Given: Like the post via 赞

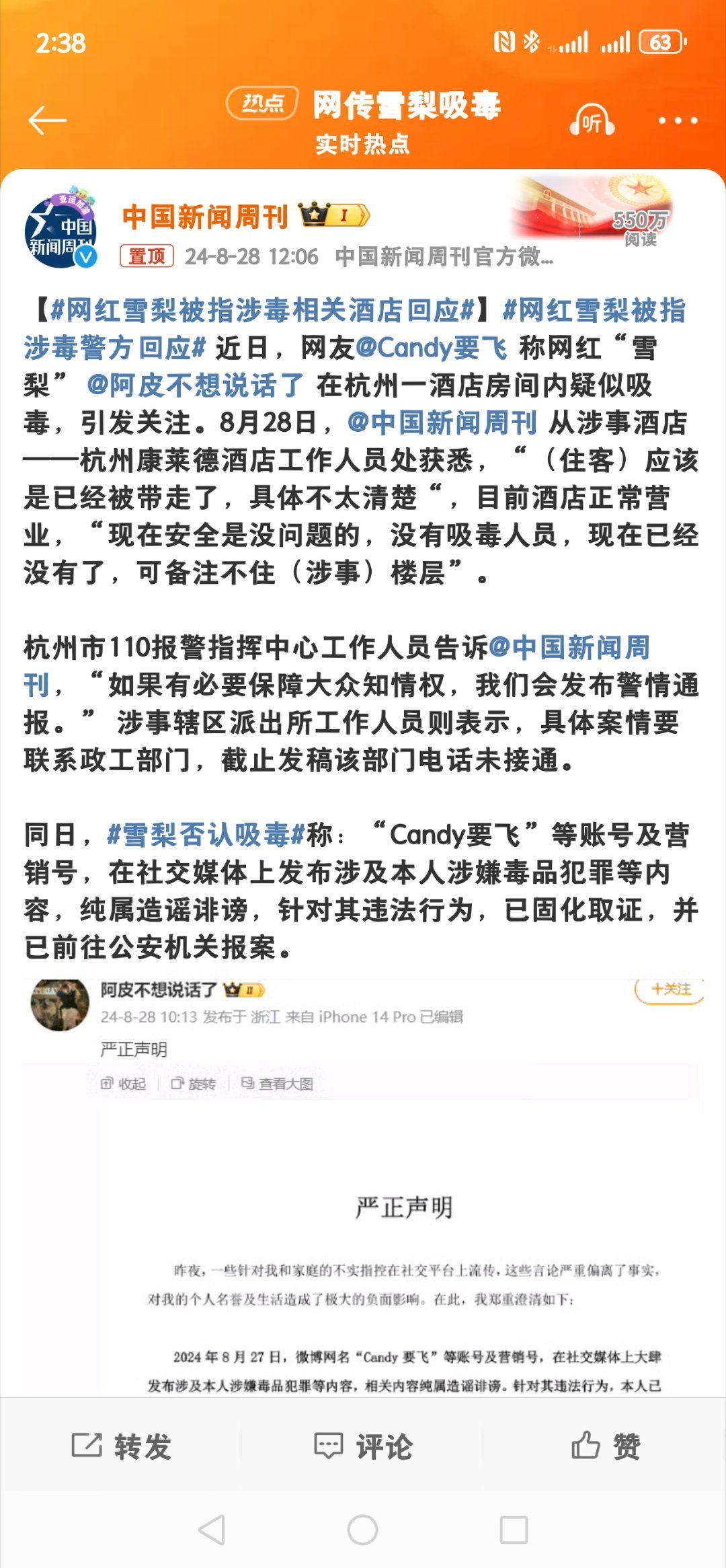Looking at the screenshot, I should point(605,1446).
